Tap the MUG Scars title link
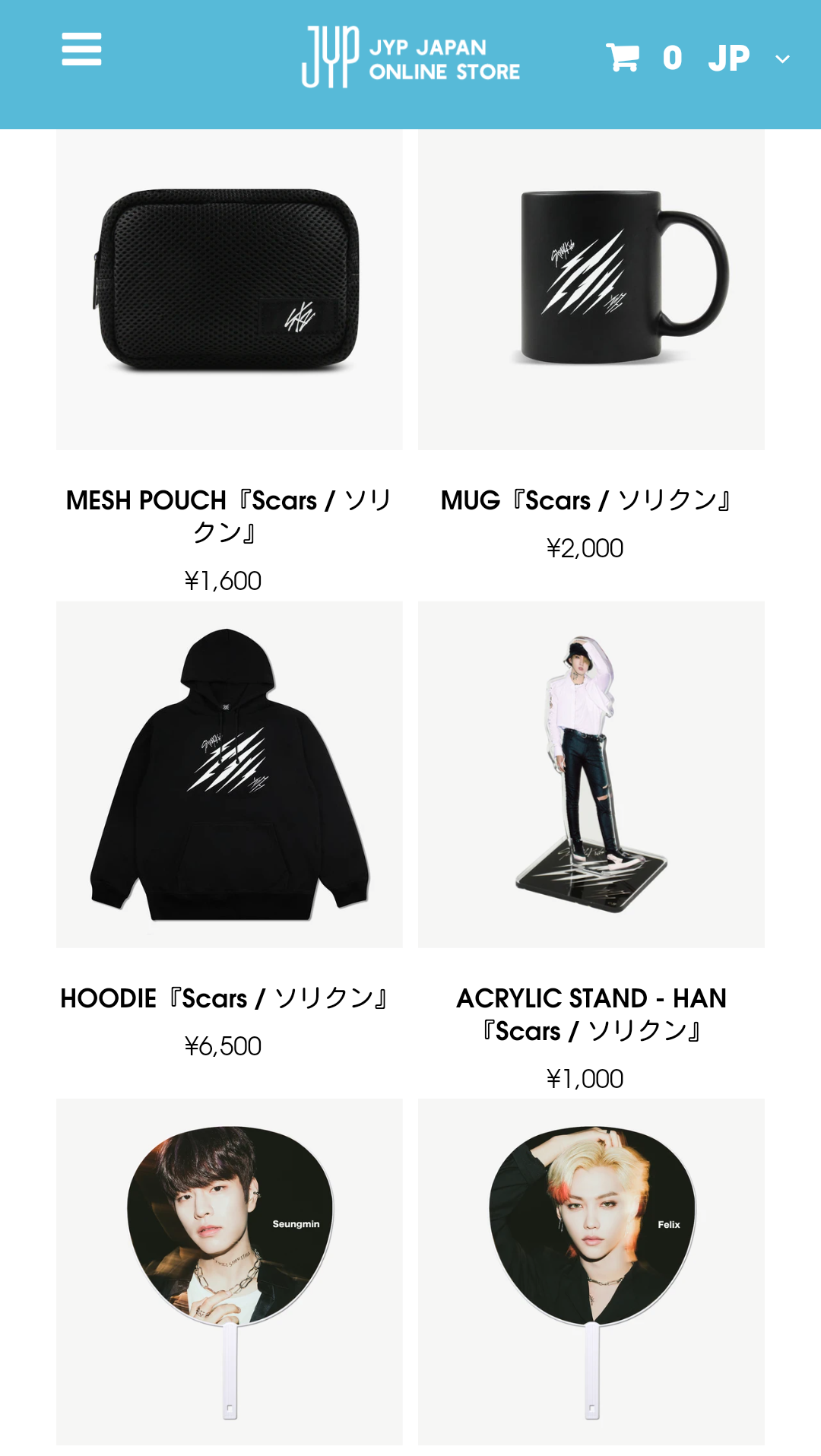This screenshot has height=1456, width=821. [585, 500]
